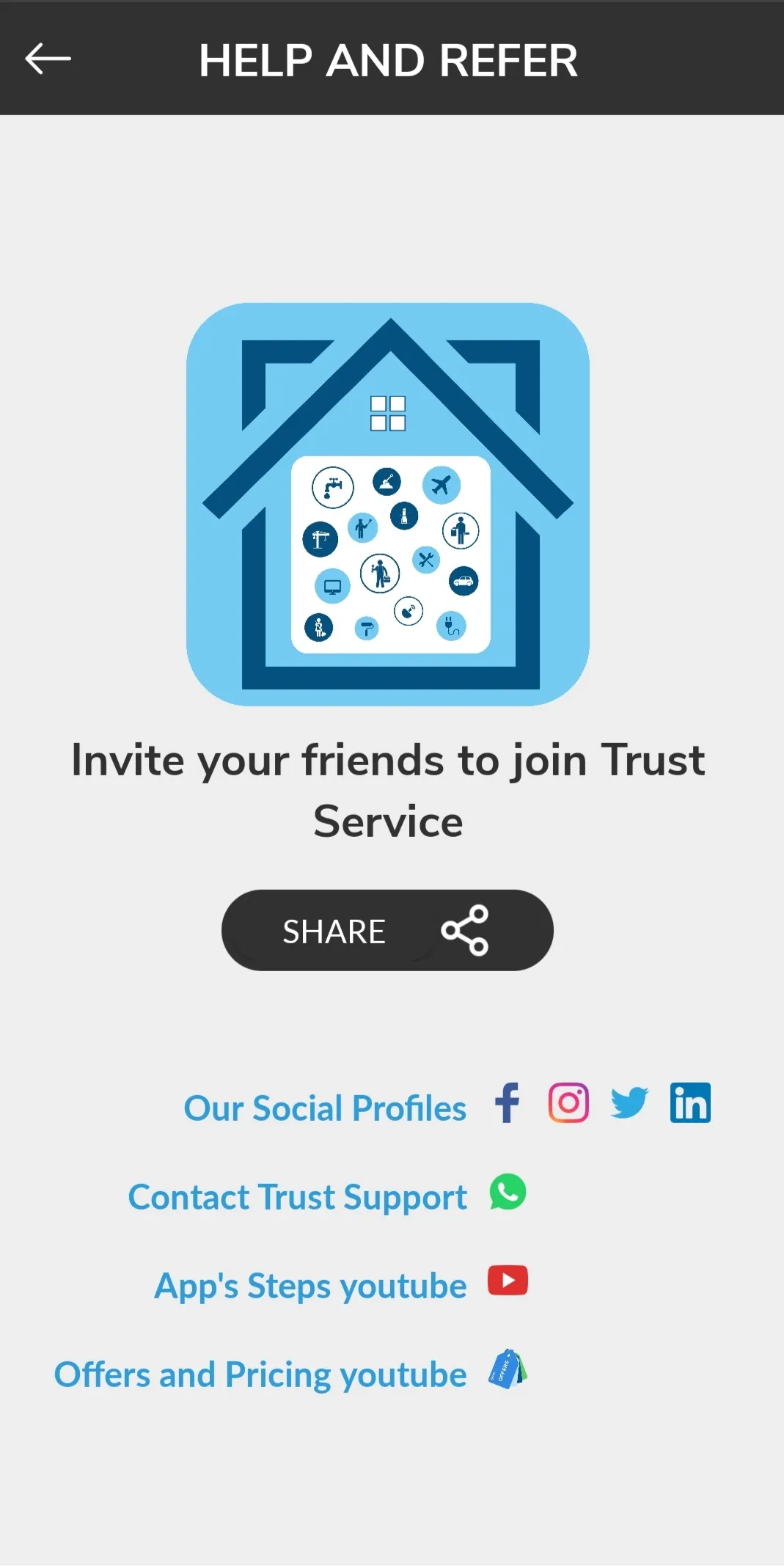Viewport: 784px width, 1566px height.
Task: Tap the electrical plug icon in the logo
Action: pyautogui.click(x=451, y=624)
